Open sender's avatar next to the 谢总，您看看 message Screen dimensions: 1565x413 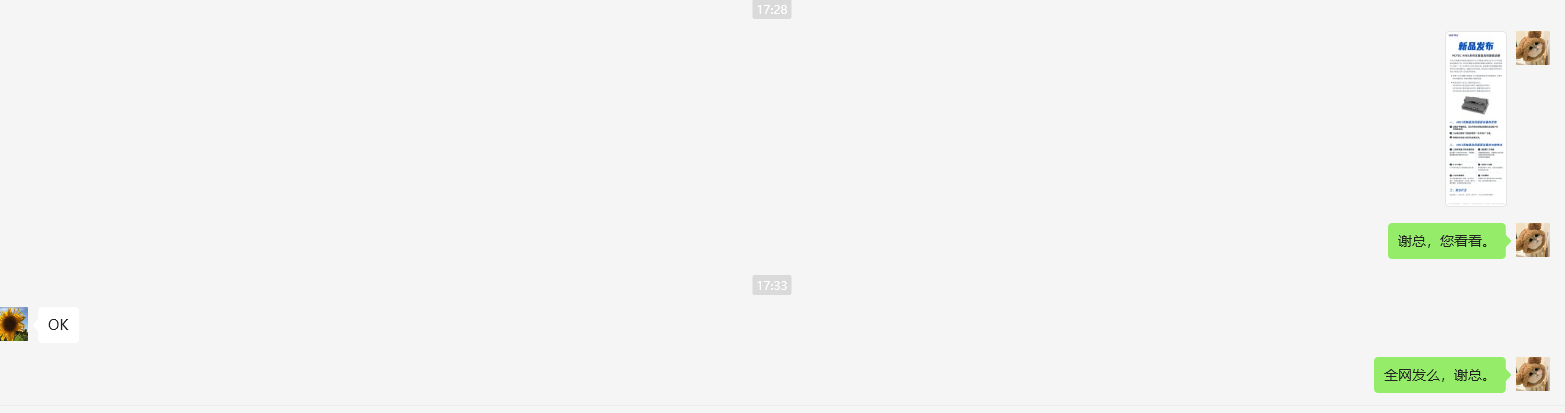(1532, 240)
